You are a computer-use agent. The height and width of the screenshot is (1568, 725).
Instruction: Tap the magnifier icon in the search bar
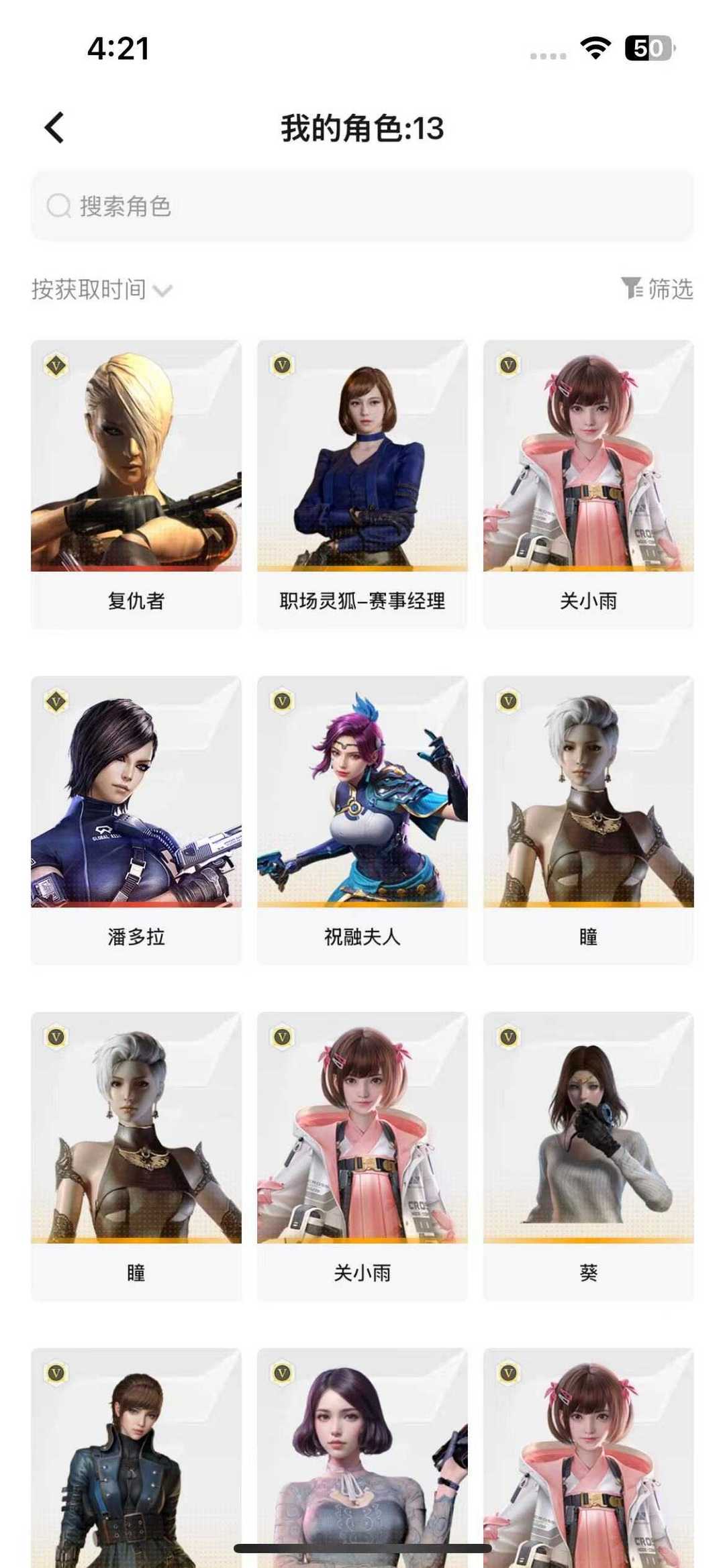[x=58, y=206]
